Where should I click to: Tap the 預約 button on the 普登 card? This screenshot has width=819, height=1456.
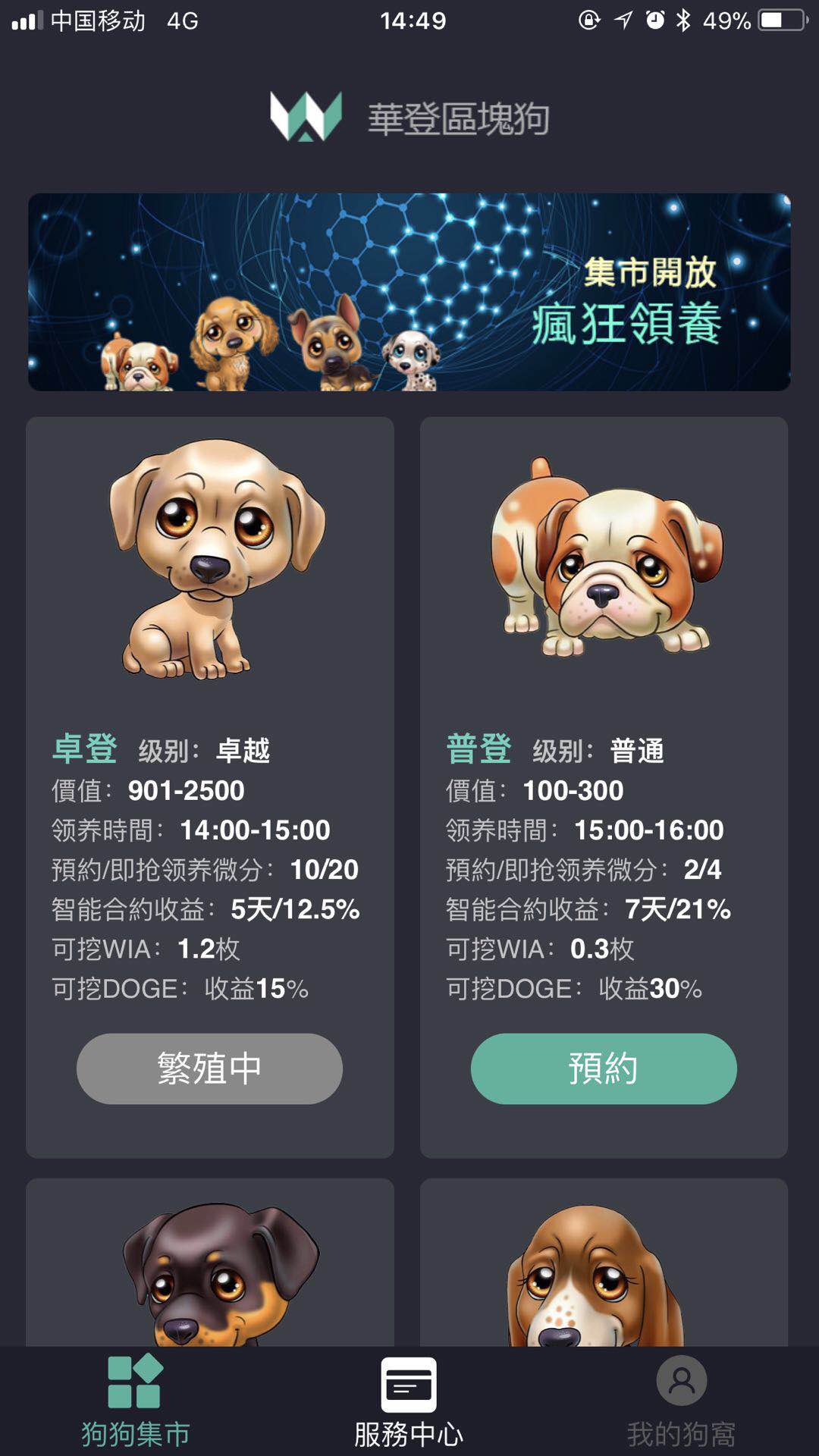point(604,1068)
